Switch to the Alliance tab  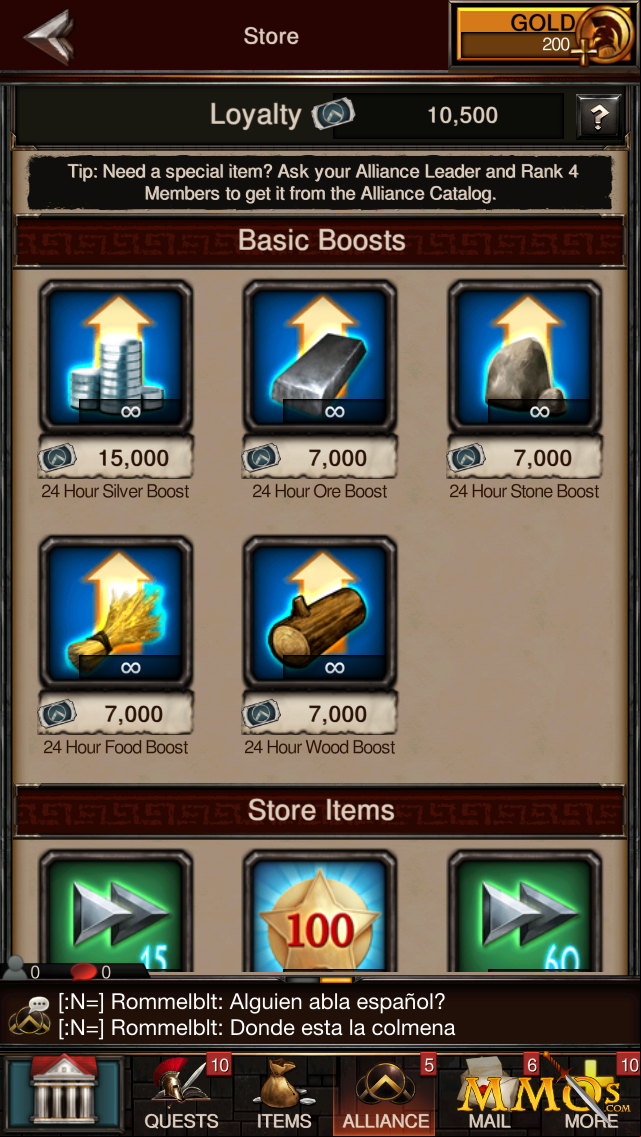click(385, 1093)
